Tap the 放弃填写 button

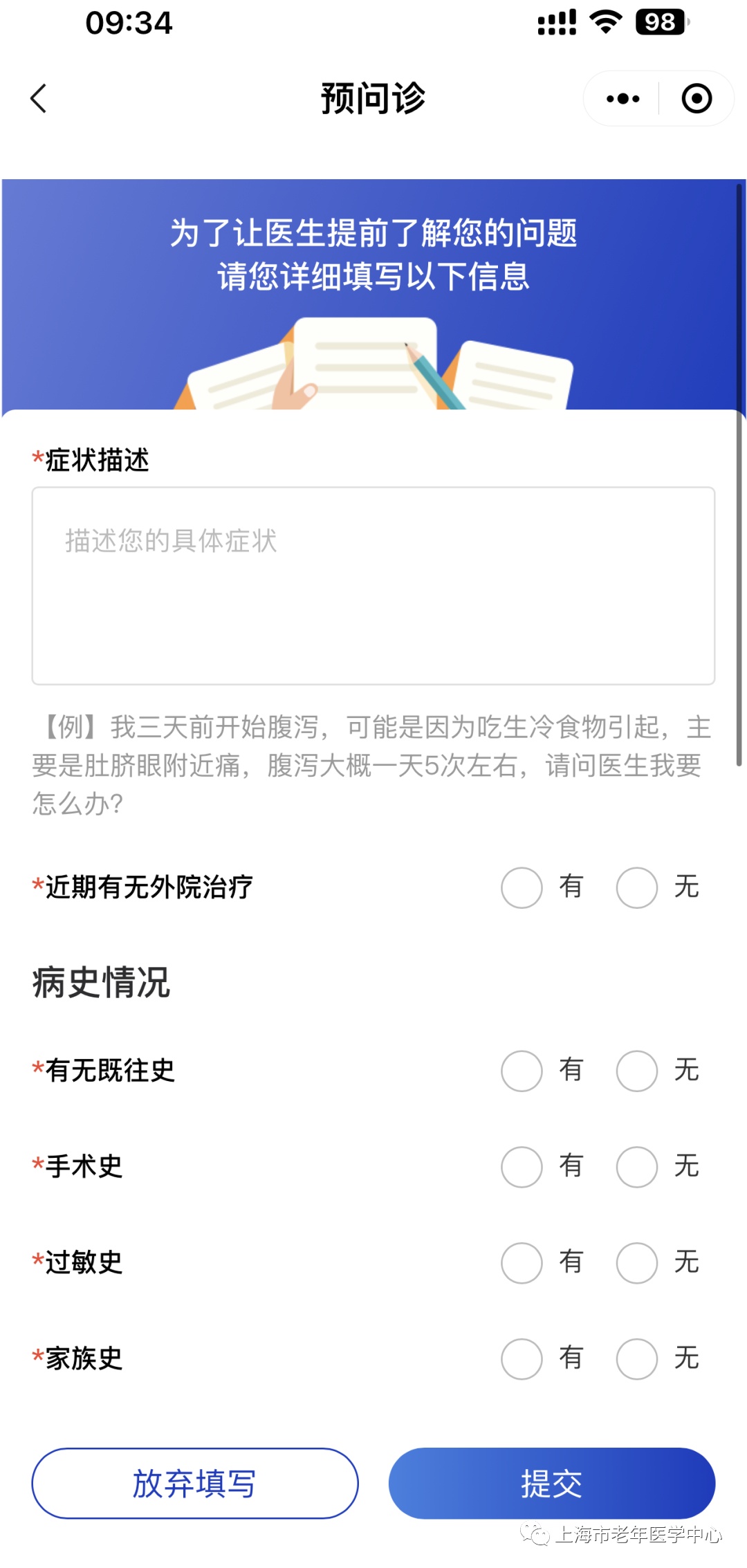pyautogui.click(x=195, y=1483)
